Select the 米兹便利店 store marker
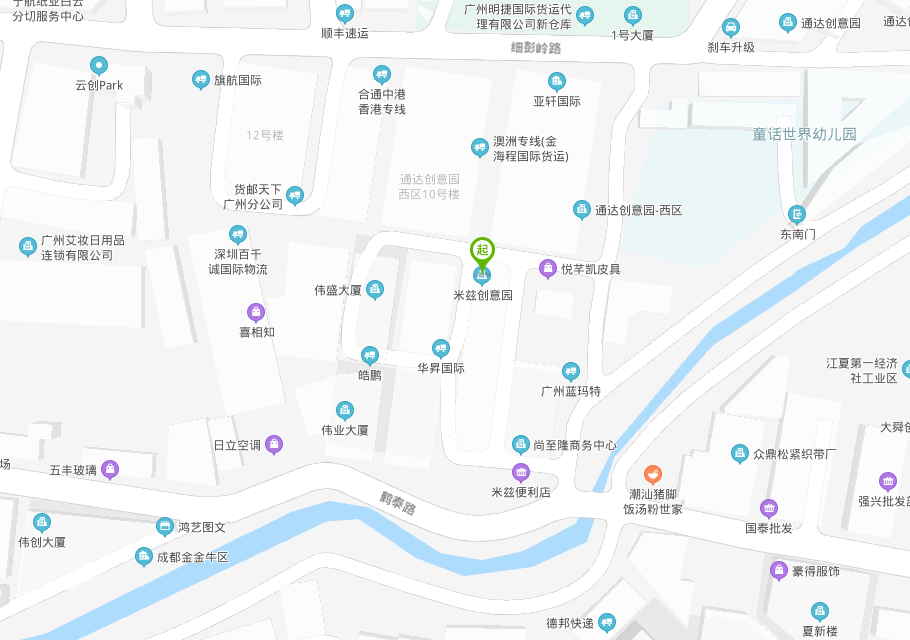910x640 pixels. click(x=520, y=472)
